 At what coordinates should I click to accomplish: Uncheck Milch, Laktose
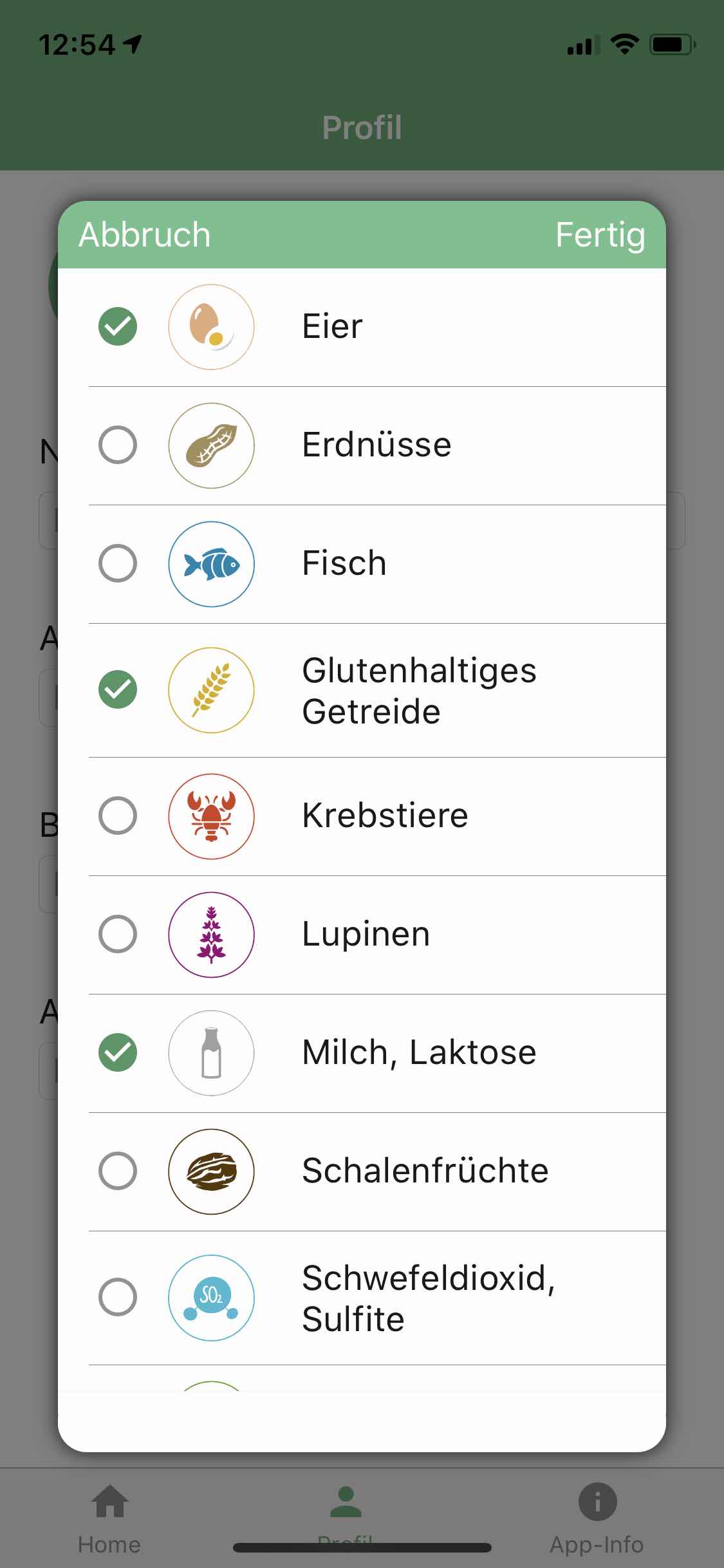click(x=362, y=1053)
